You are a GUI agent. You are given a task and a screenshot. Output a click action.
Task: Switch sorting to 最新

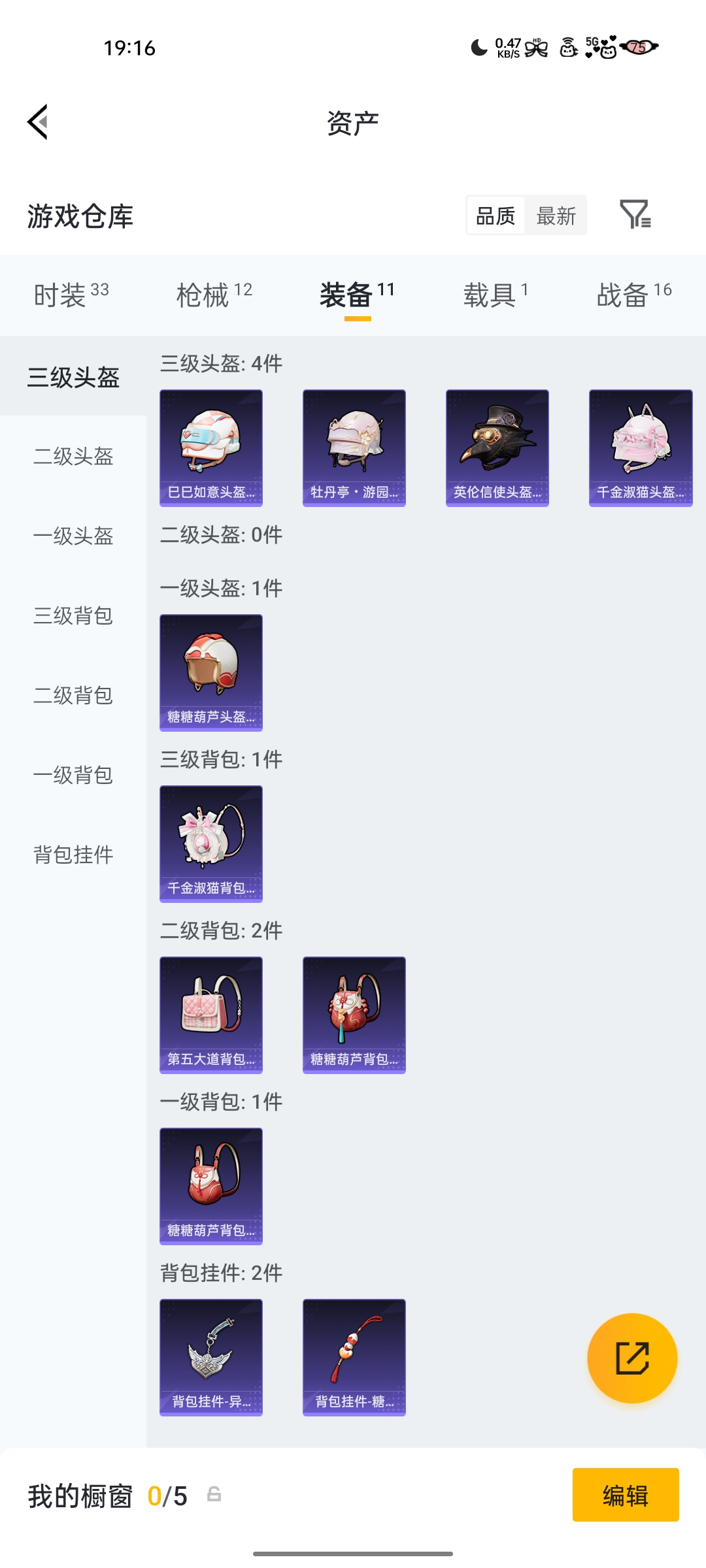click(555, 216)
